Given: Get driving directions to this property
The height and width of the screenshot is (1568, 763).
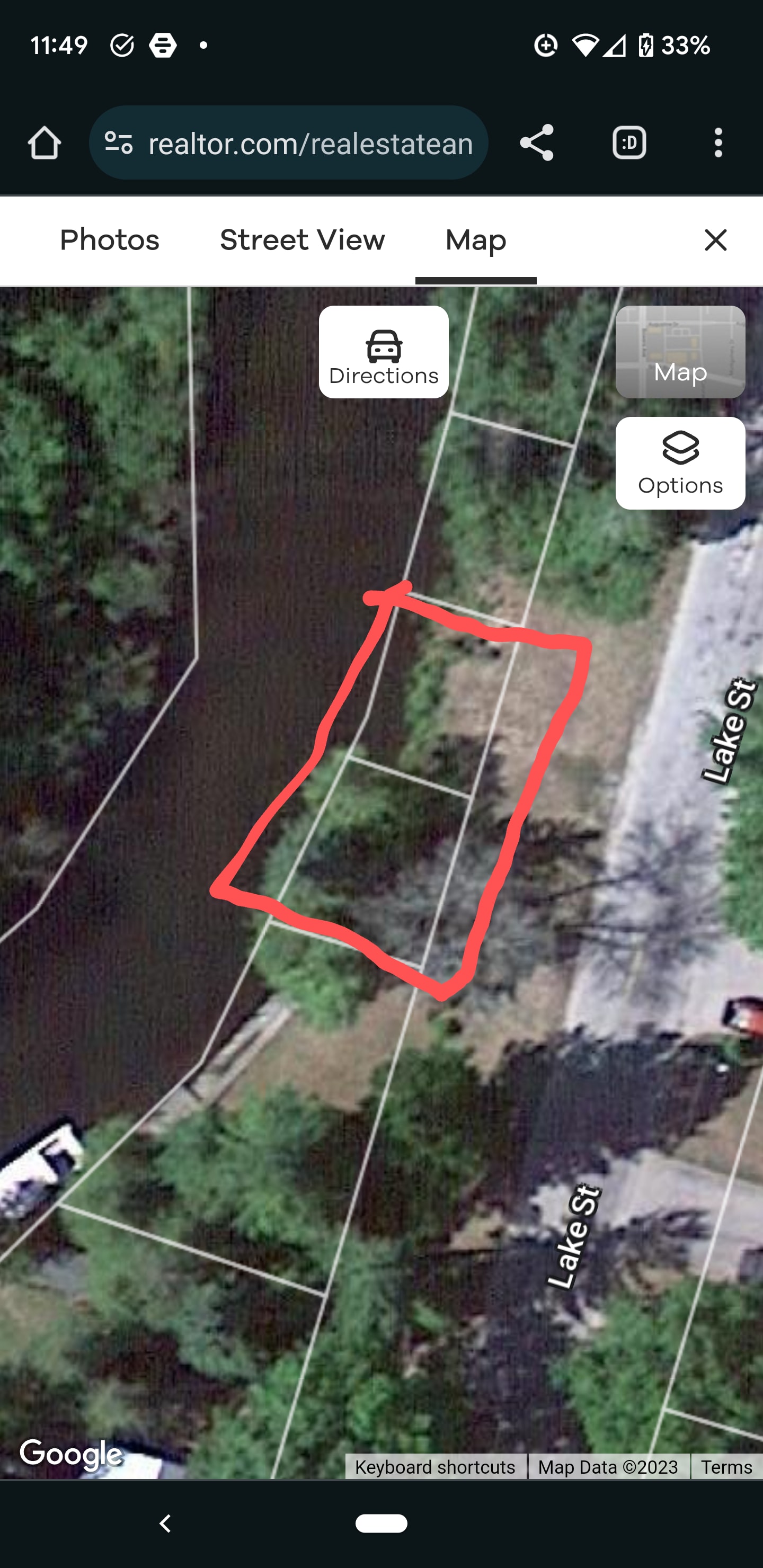Looking at the screenshot, I should click(384, 352).
